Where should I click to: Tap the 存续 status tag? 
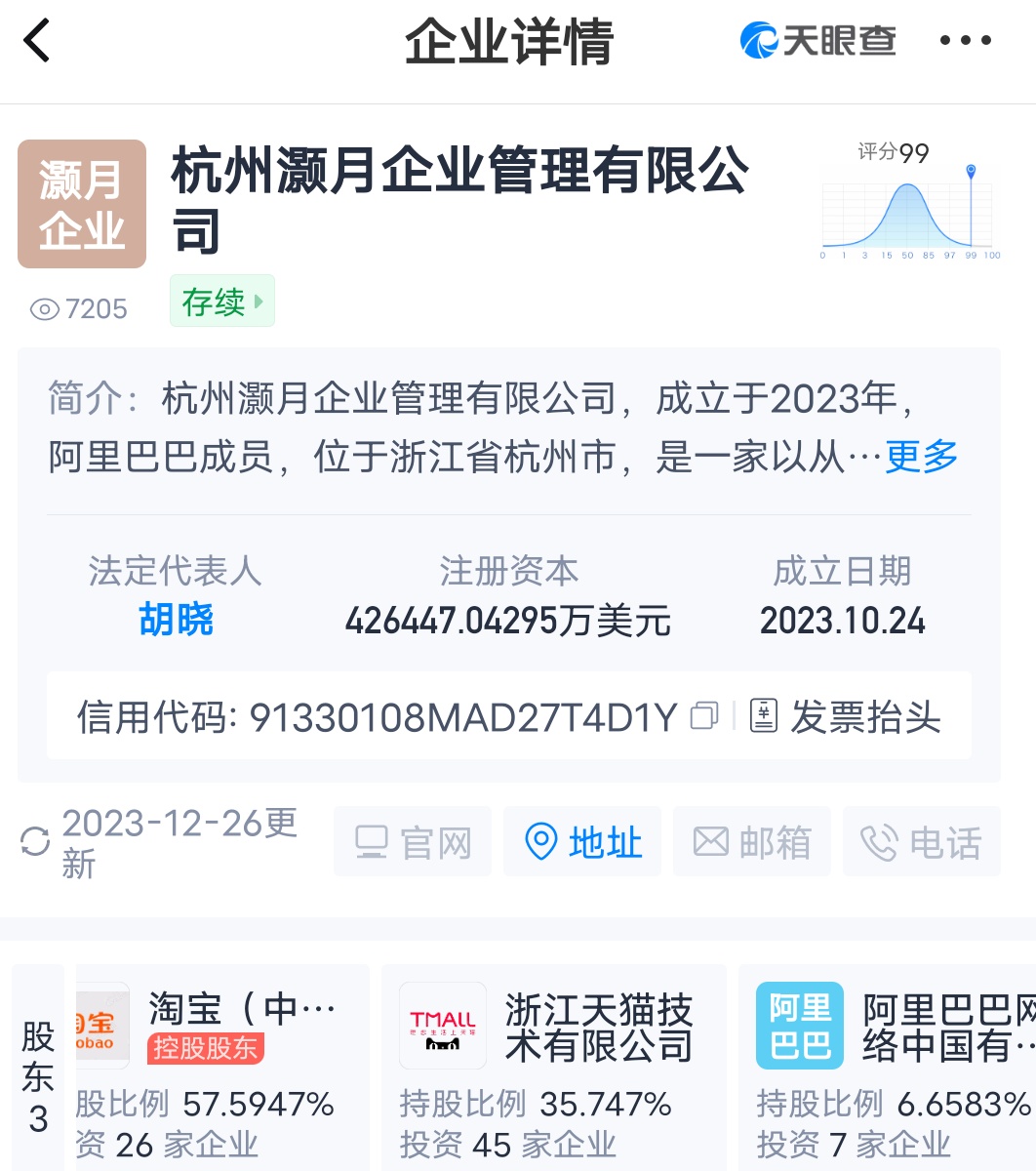click(221, 302)
